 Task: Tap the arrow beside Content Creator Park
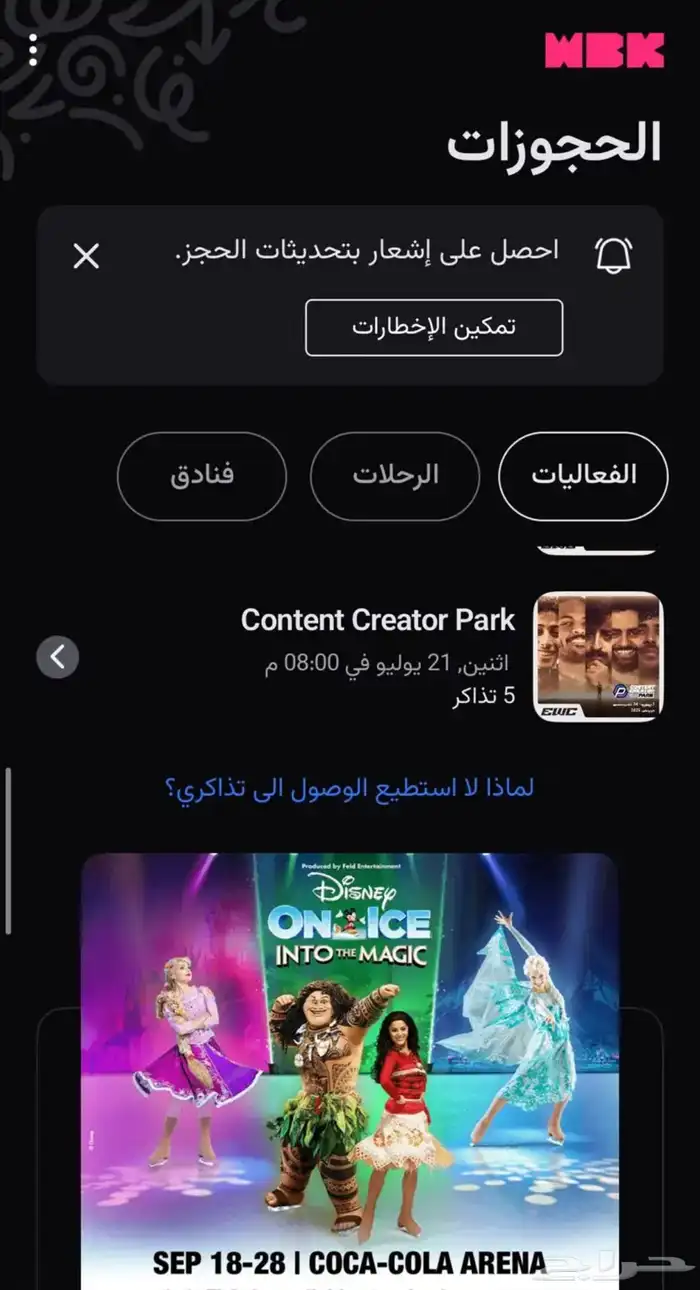tap(58, 657)
